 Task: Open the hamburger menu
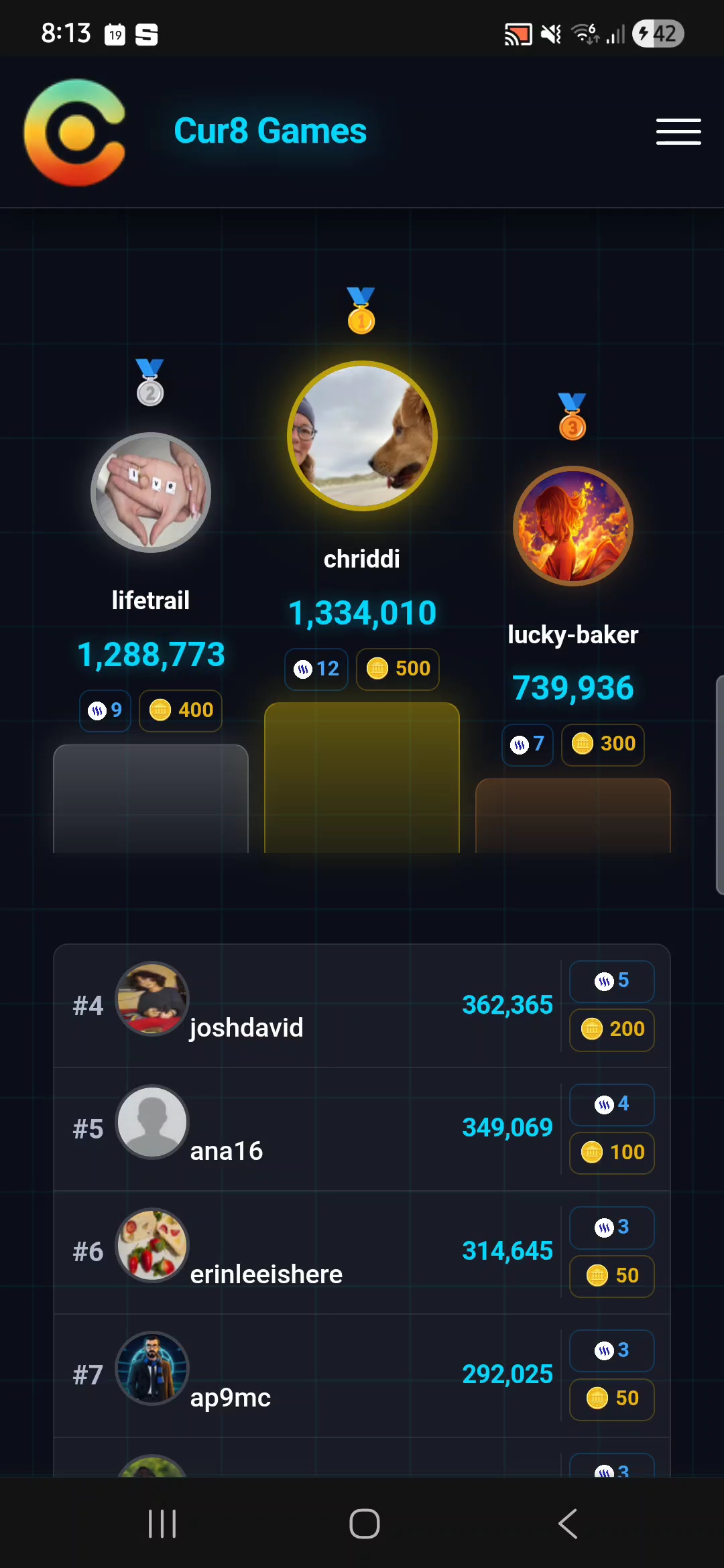[x=678, y=131]
